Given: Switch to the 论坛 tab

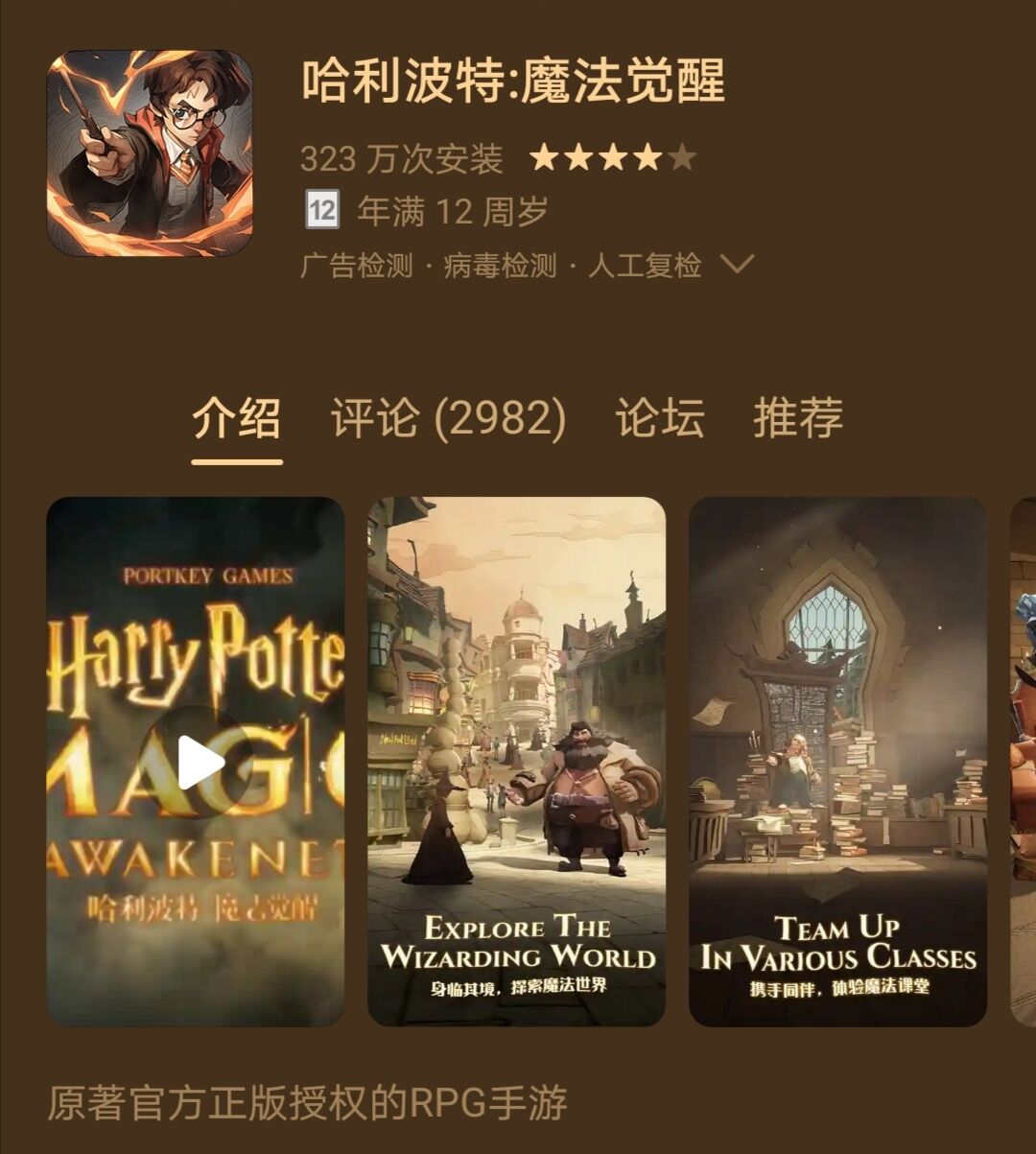Looking at the screenshot, I should (x=659, y=419).
